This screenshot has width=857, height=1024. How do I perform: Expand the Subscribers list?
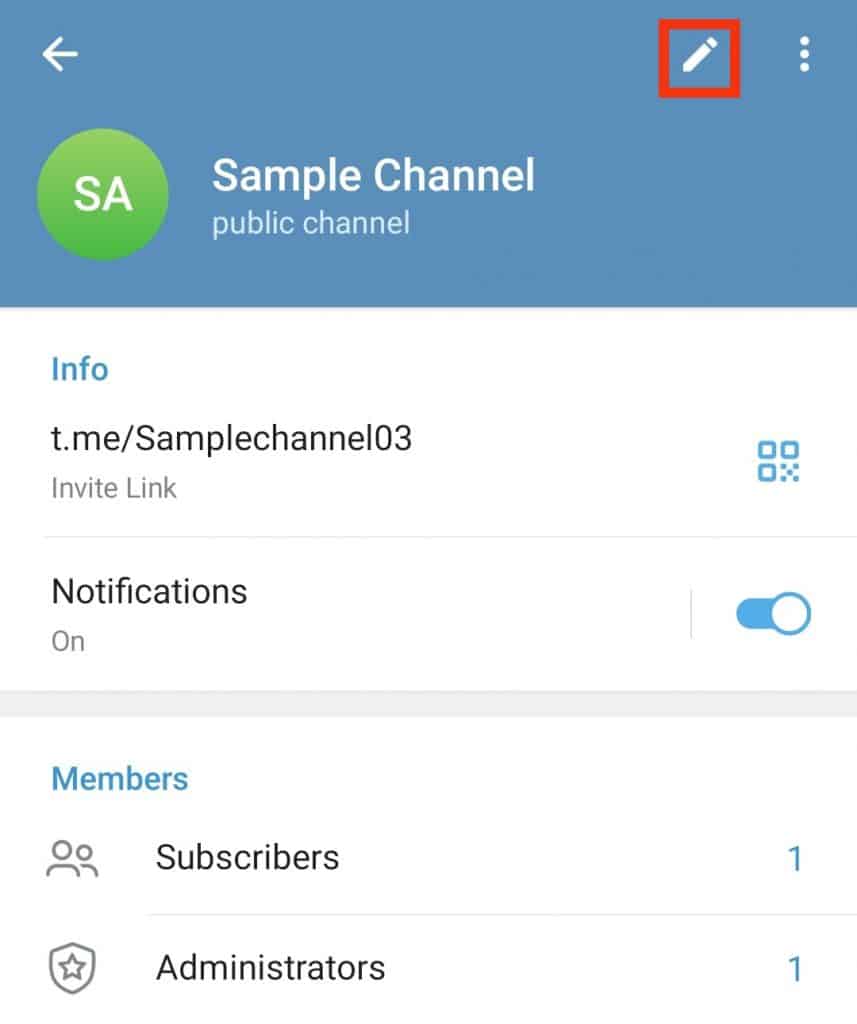tap(248, 857)
